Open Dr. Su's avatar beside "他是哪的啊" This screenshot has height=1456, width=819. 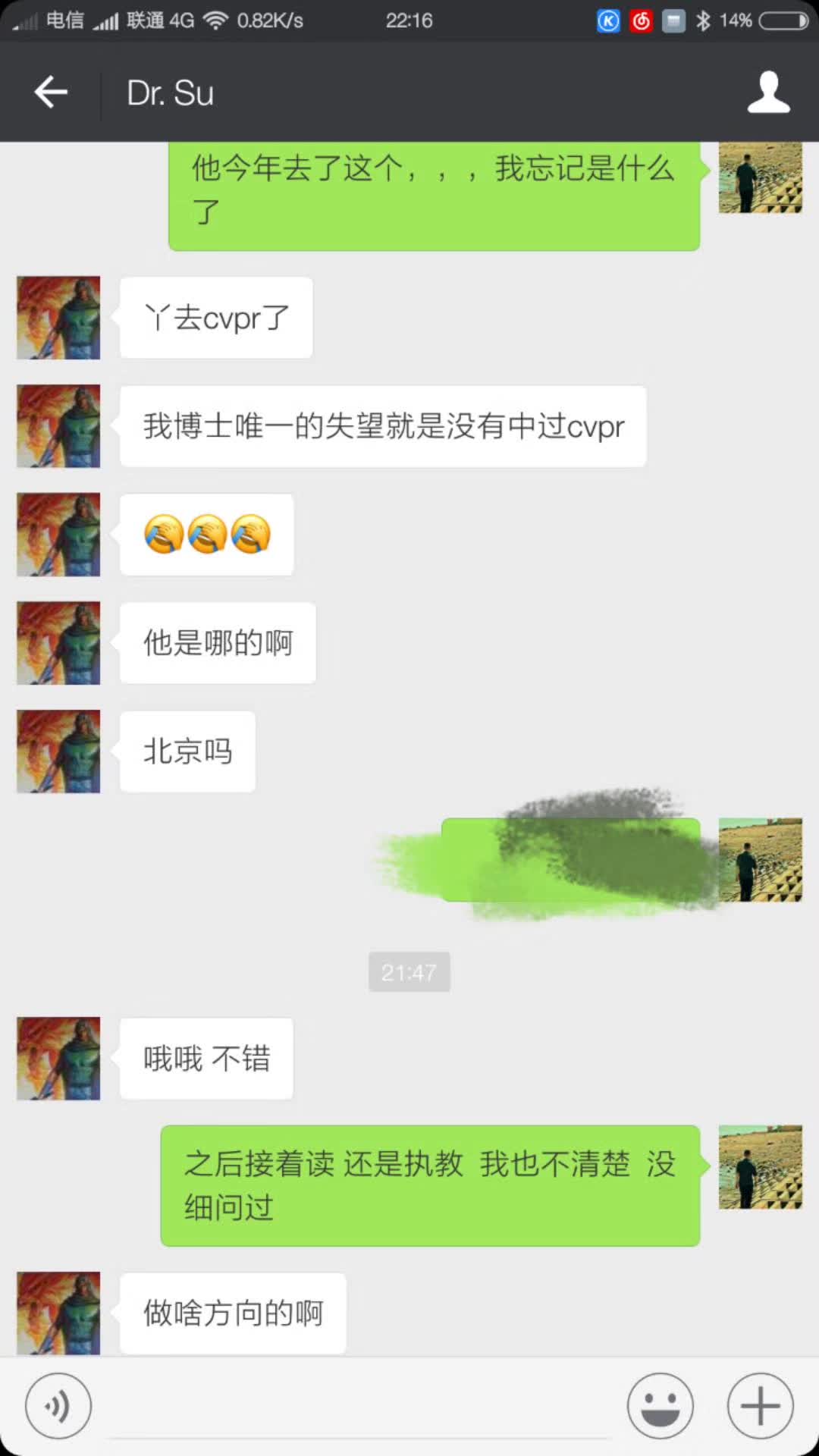tap(58, 643)
